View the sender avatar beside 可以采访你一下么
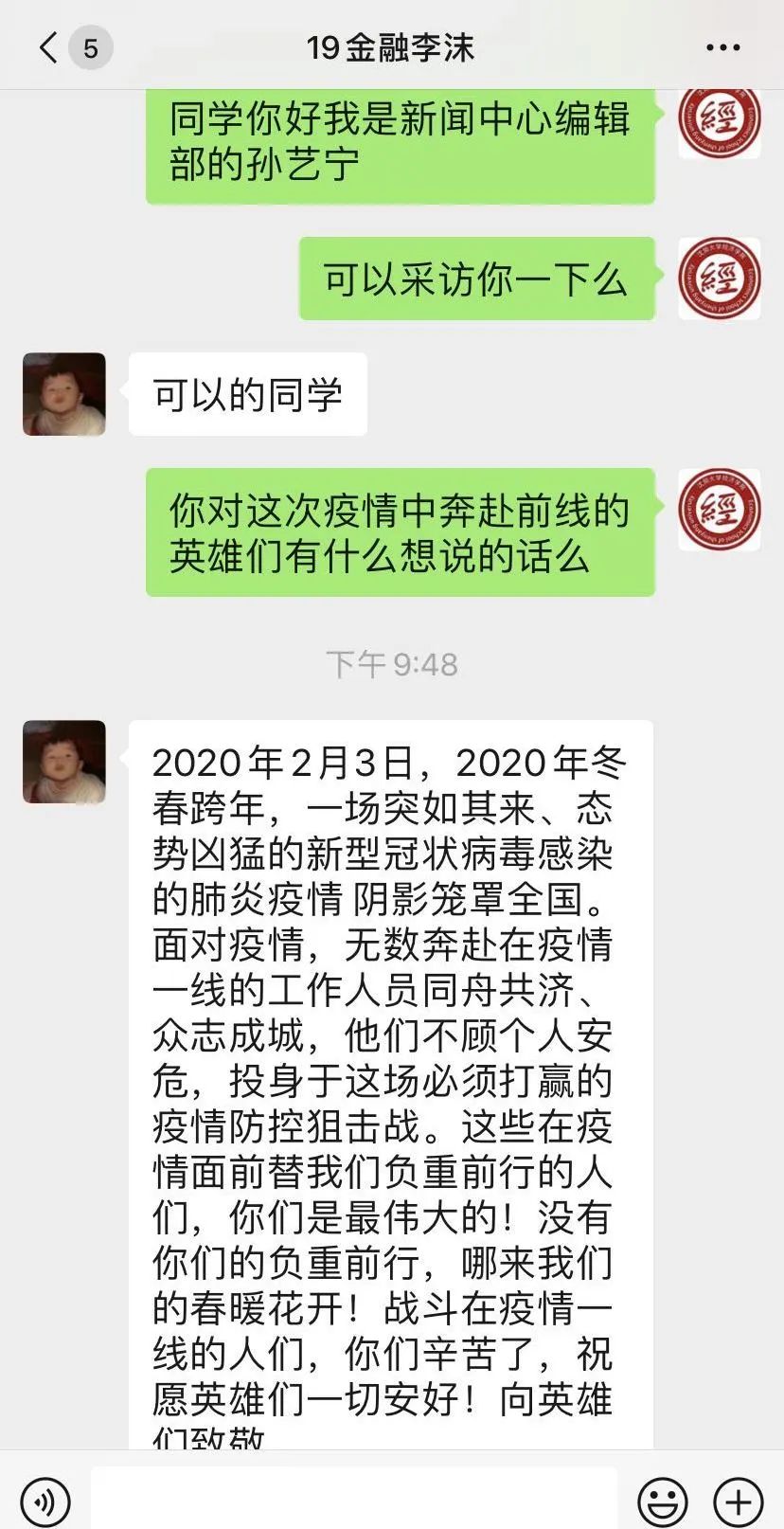This screenshot has width=784, height=1529. [x=719, y=279]
